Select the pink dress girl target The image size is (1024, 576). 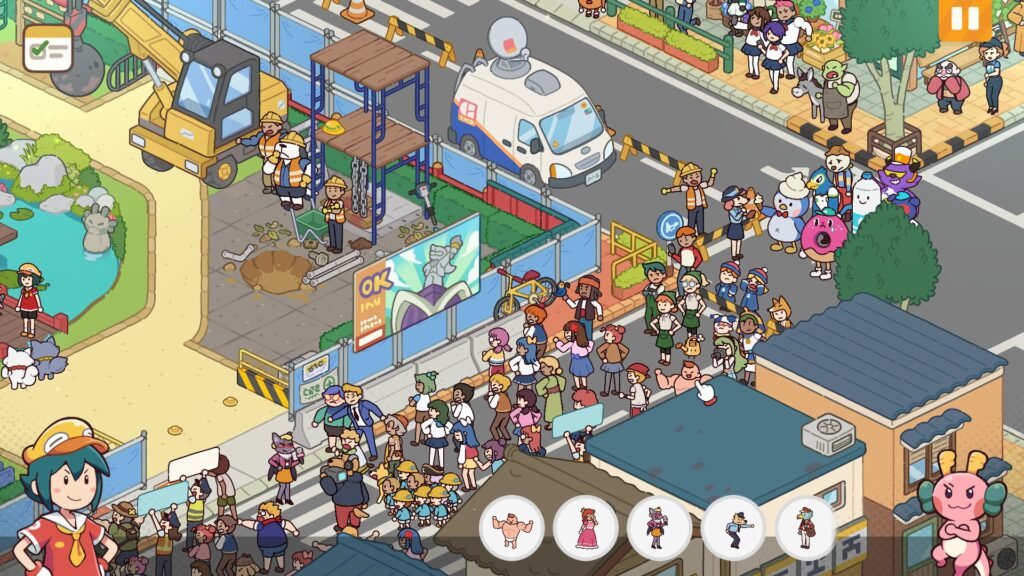click(586, 527)
